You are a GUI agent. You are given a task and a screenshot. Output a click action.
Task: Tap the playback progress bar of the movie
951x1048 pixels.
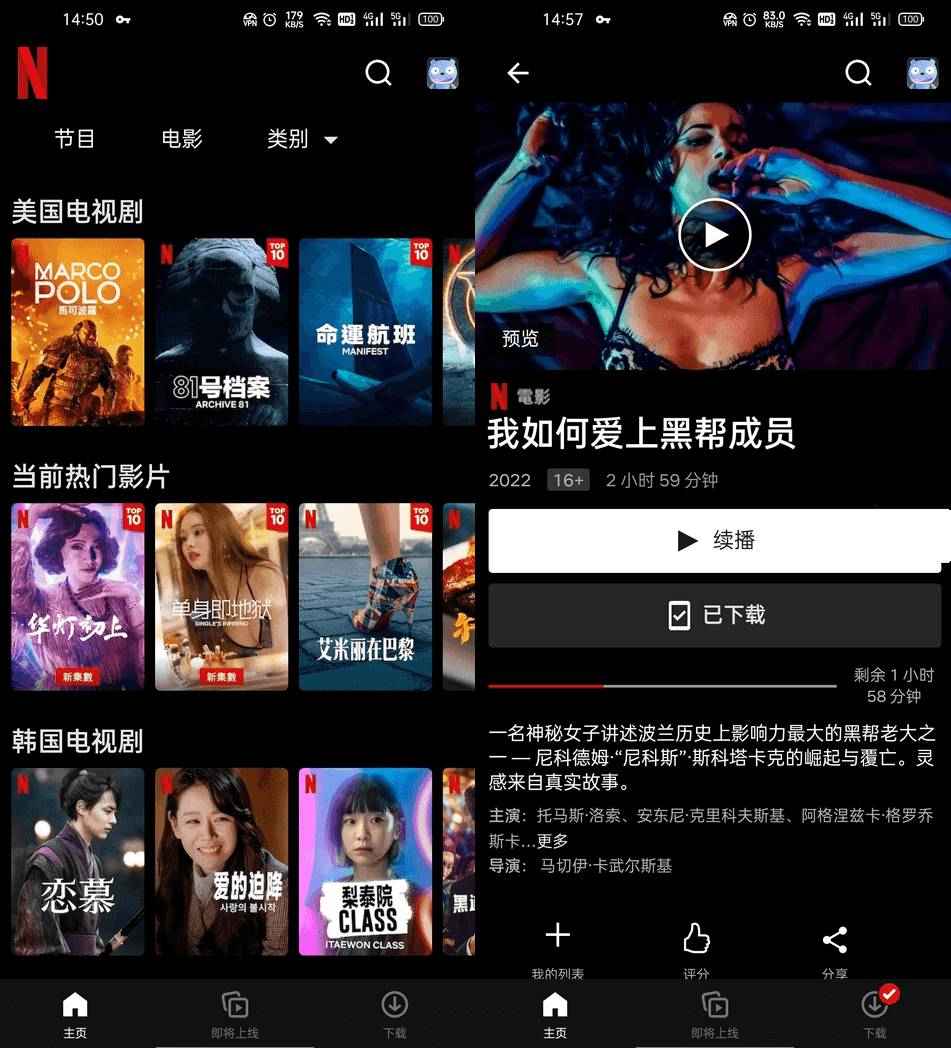660,685
